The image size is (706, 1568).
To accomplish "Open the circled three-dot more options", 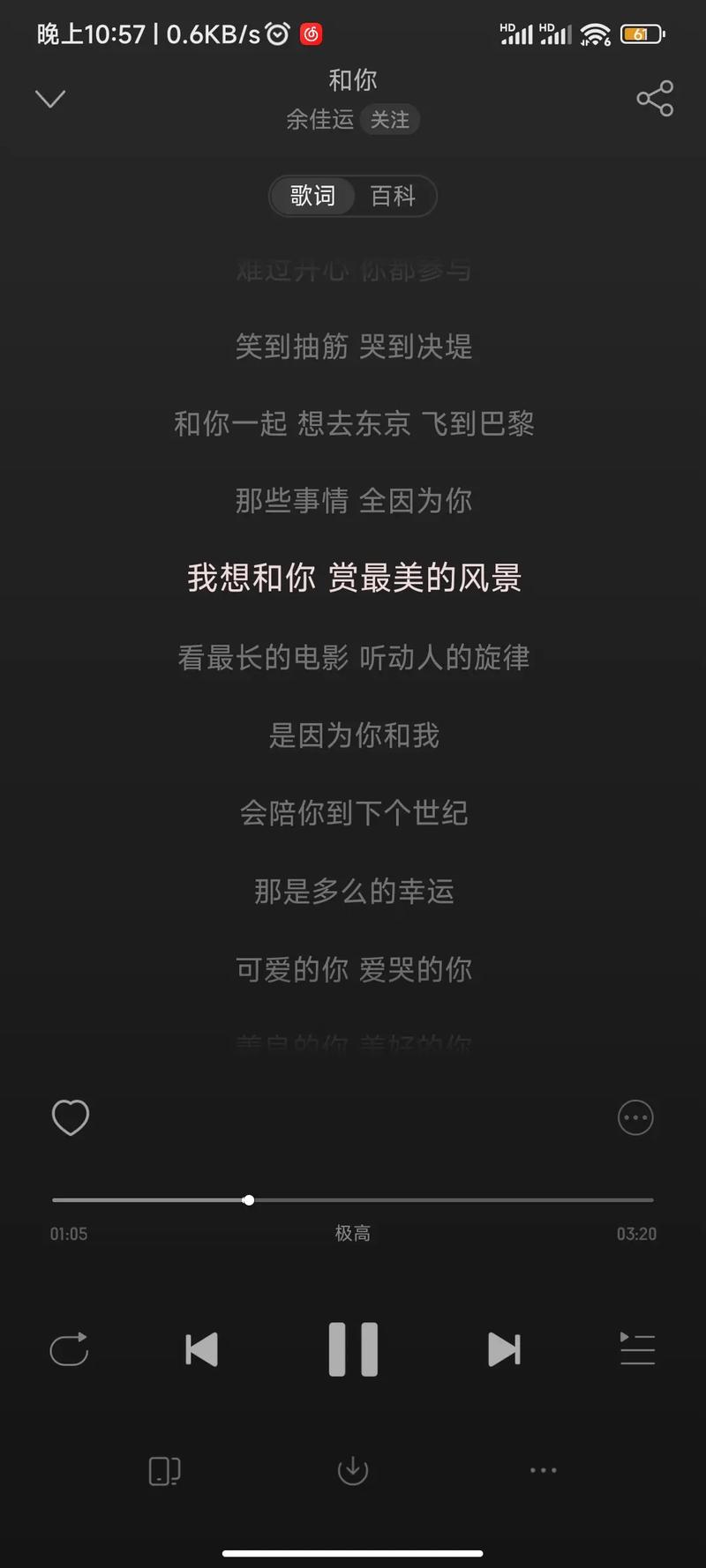I will coord(635,1117).
